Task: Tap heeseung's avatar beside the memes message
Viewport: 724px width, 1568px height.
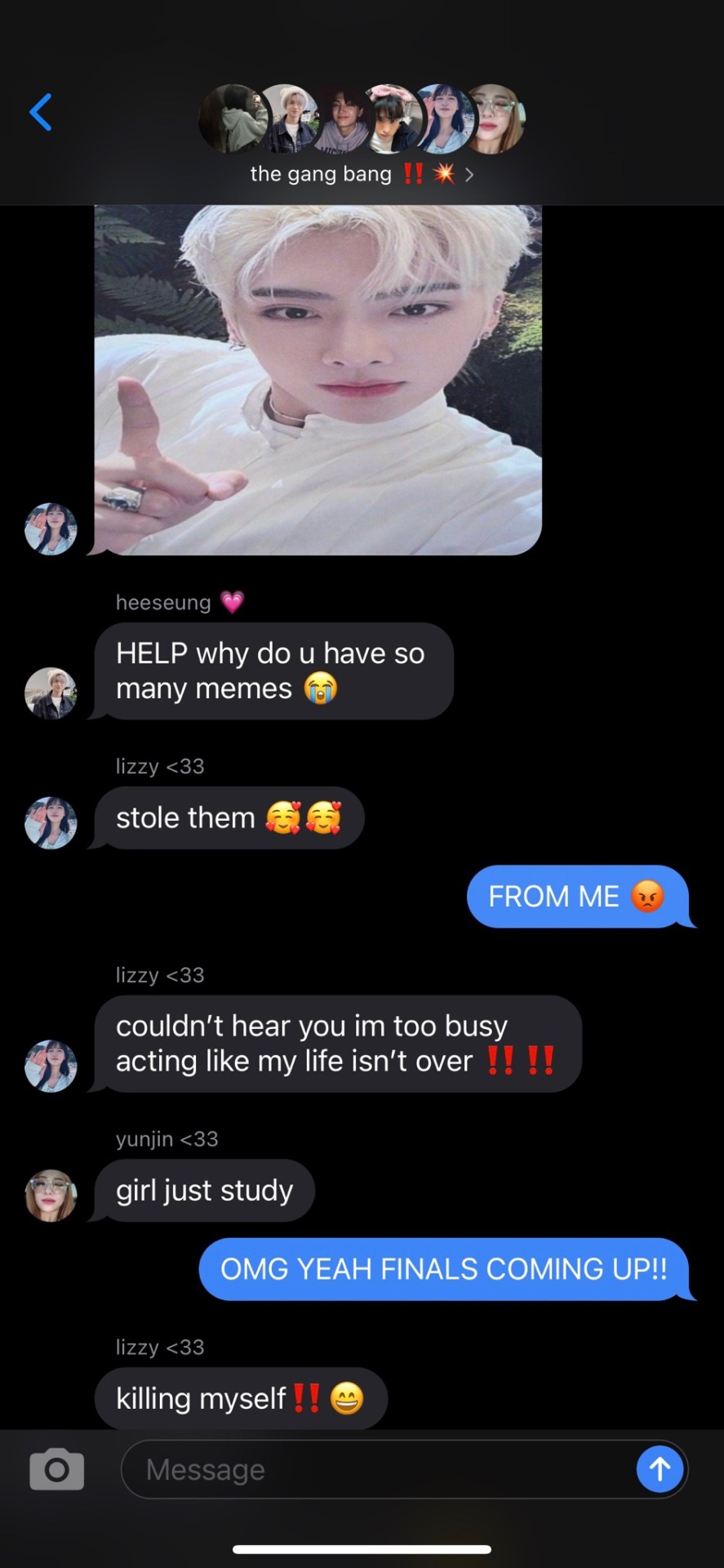Action: (51, 693)
